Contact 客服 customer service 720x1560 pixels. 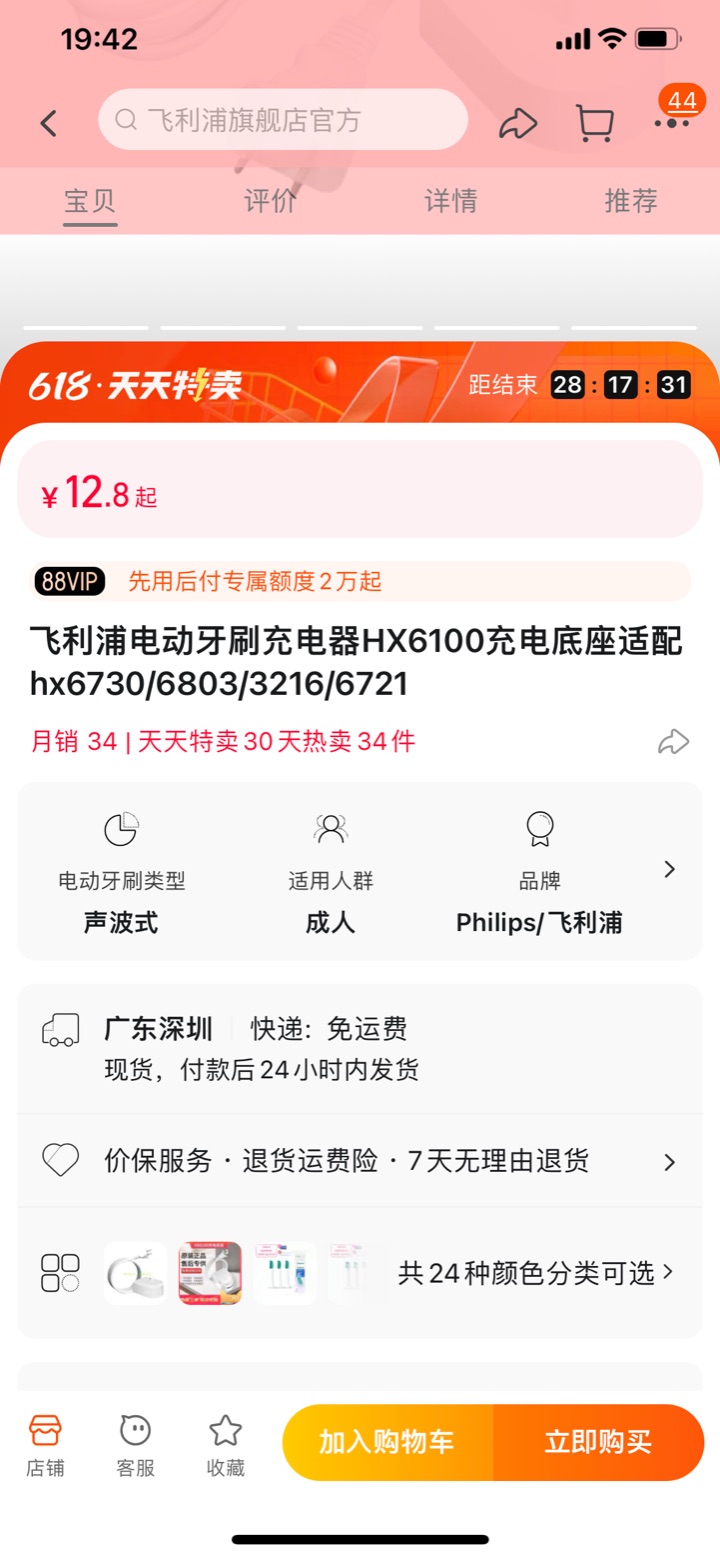click(x=135, y=1445)
